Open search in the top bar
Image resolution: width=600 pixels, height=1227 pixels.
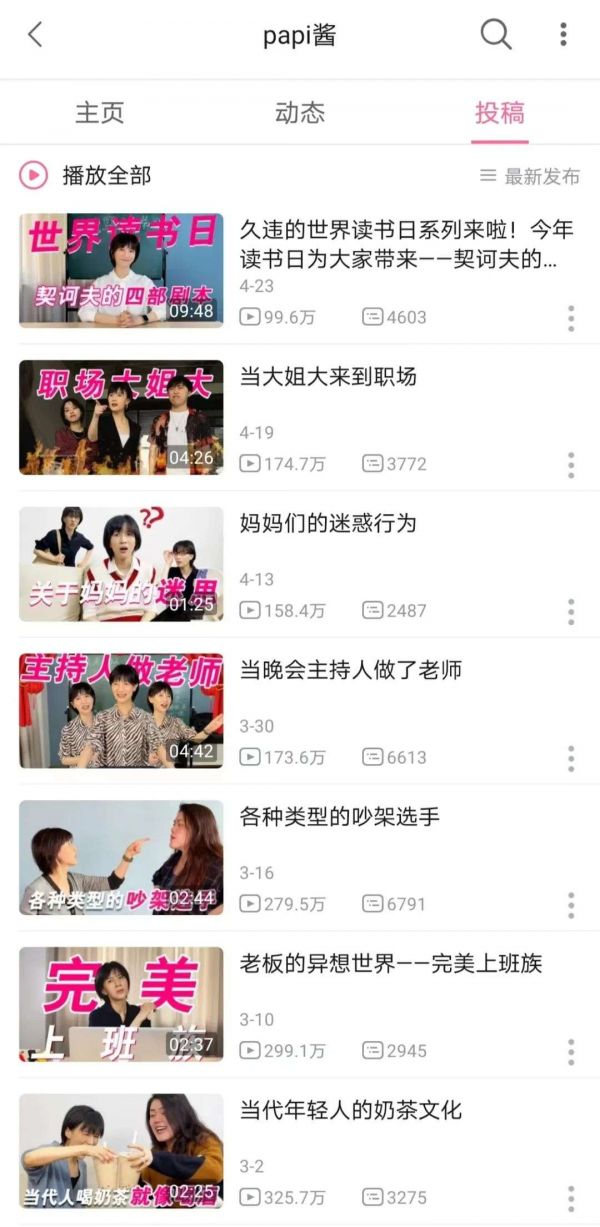pyautogui.click(x=496, y=35)
